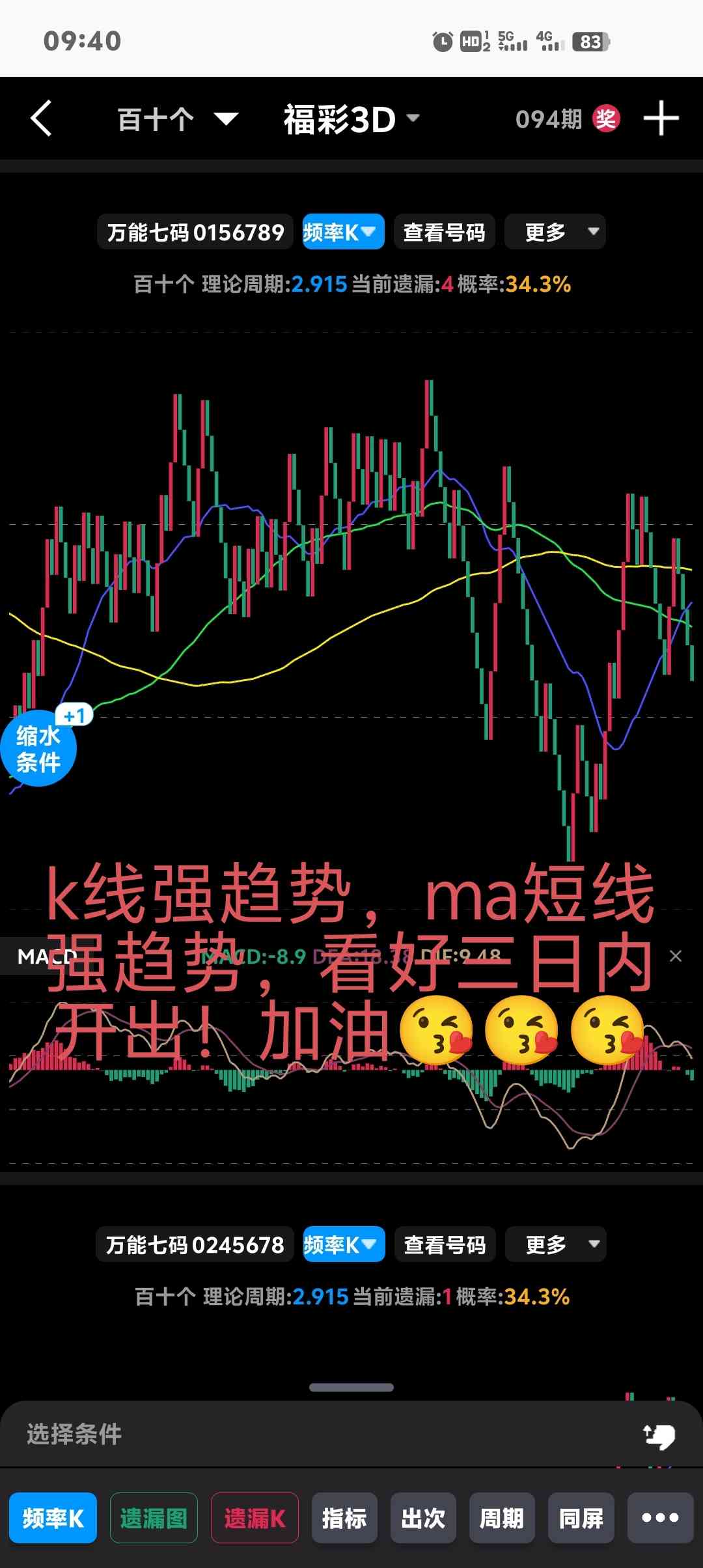
Task: Open the 指标 indicator options
Action: 344,1518
